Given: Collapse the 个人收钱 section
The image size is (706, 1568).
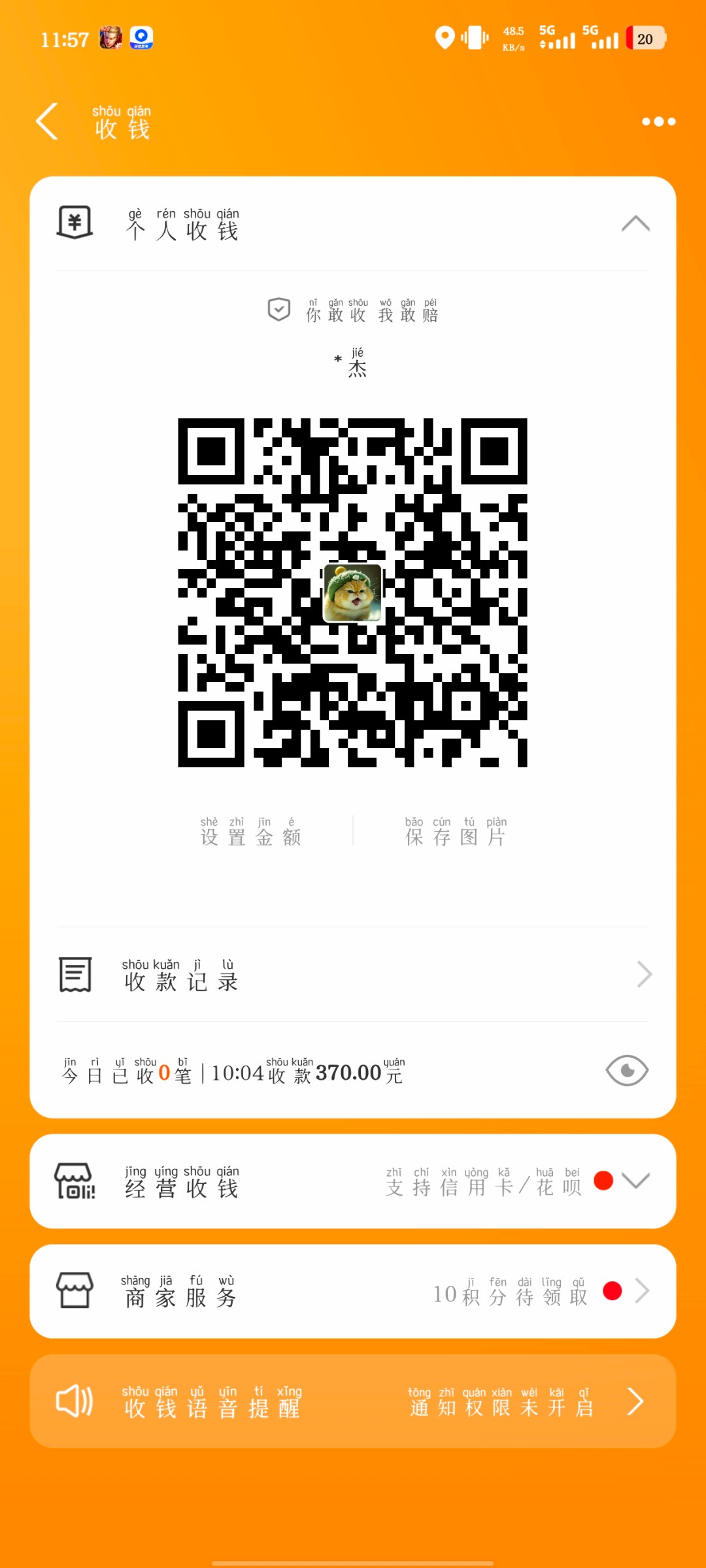Looking at the screenshot, I should click(635, 224).
